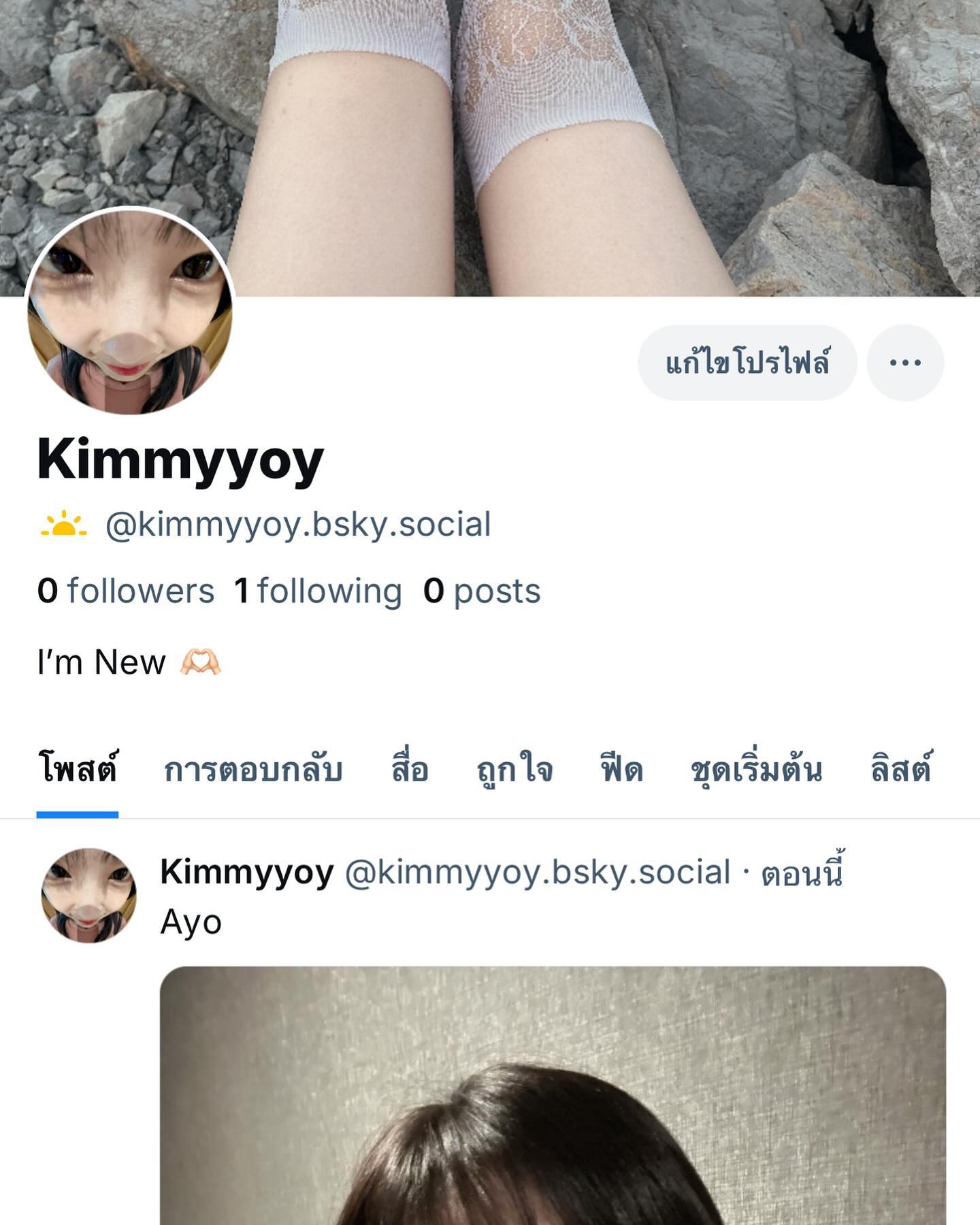Tap the Kimmyyoy author name on the post
This screenshot has width=980, height=1225.
pyautogui.click(x=247, y=872)
